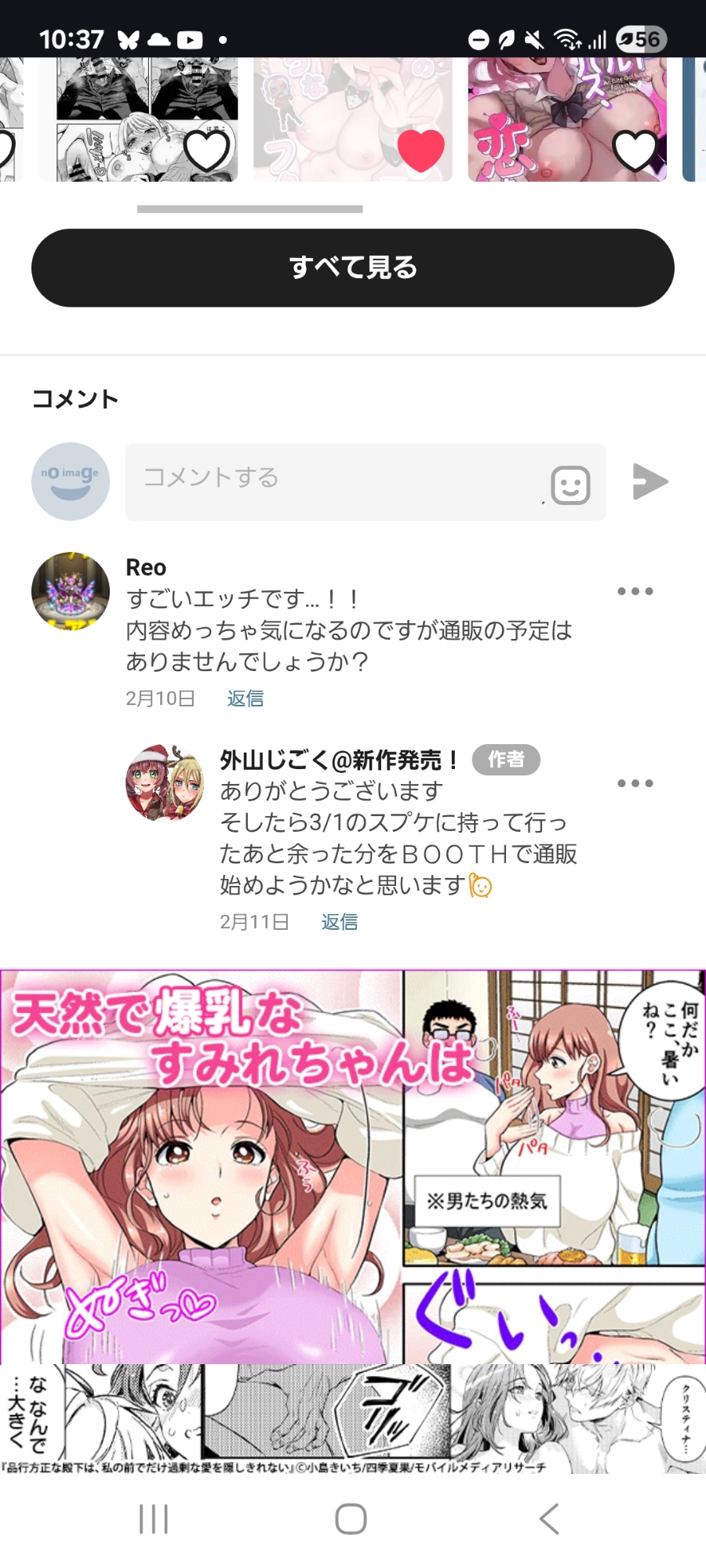Open 外山じごく author profile avatar
The image size is (706, 1568).
pos(165,782)
